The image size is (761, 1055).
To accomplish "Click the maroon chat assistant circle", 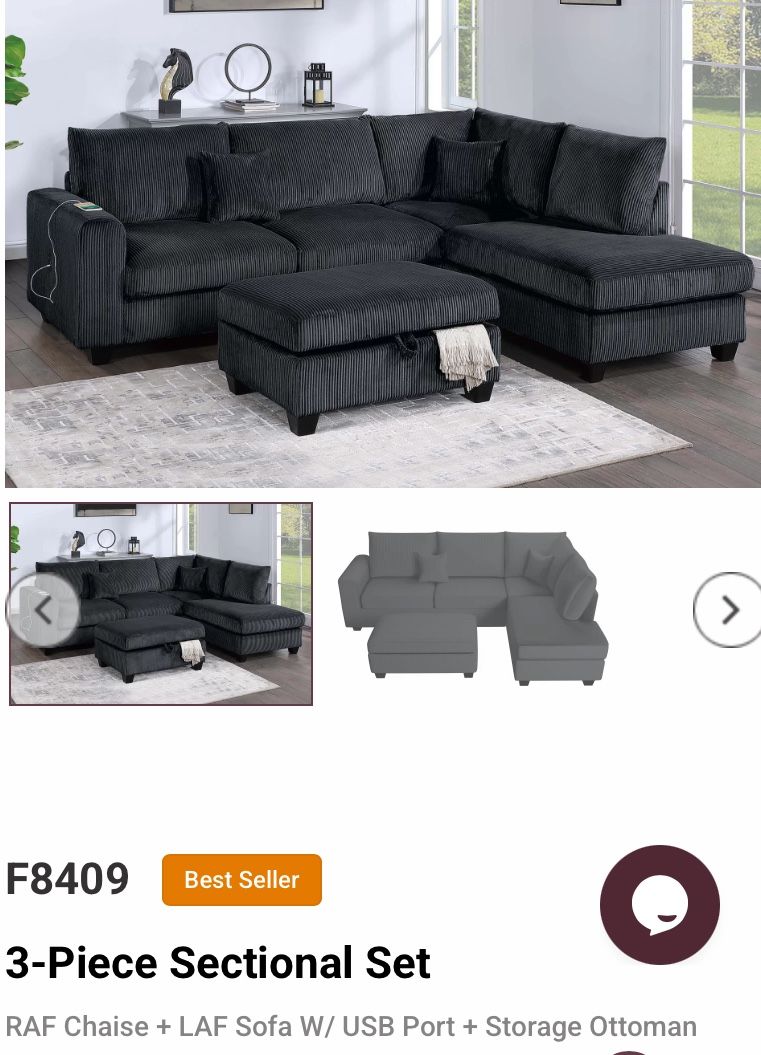I will pyautogui.click(x=659, y=904).
